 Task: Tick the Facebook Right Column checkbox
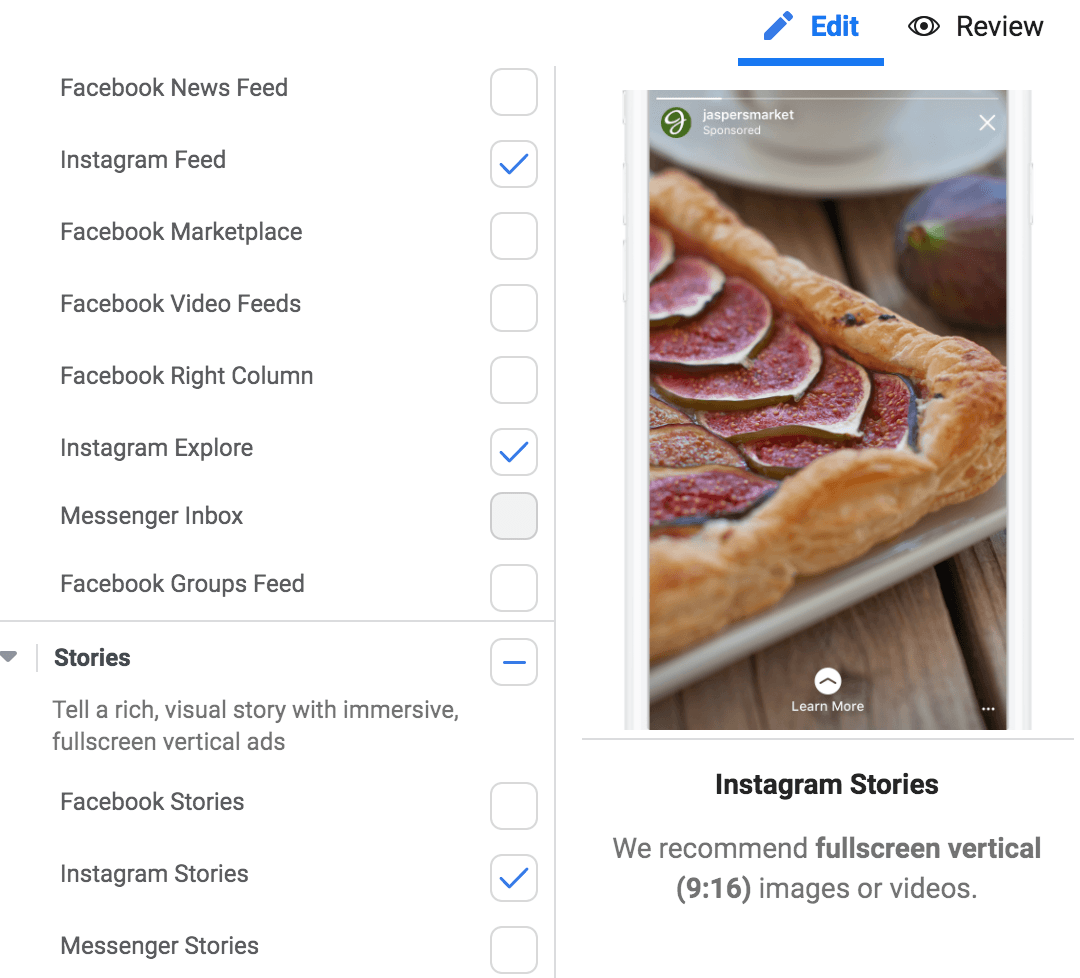(514, 380)
